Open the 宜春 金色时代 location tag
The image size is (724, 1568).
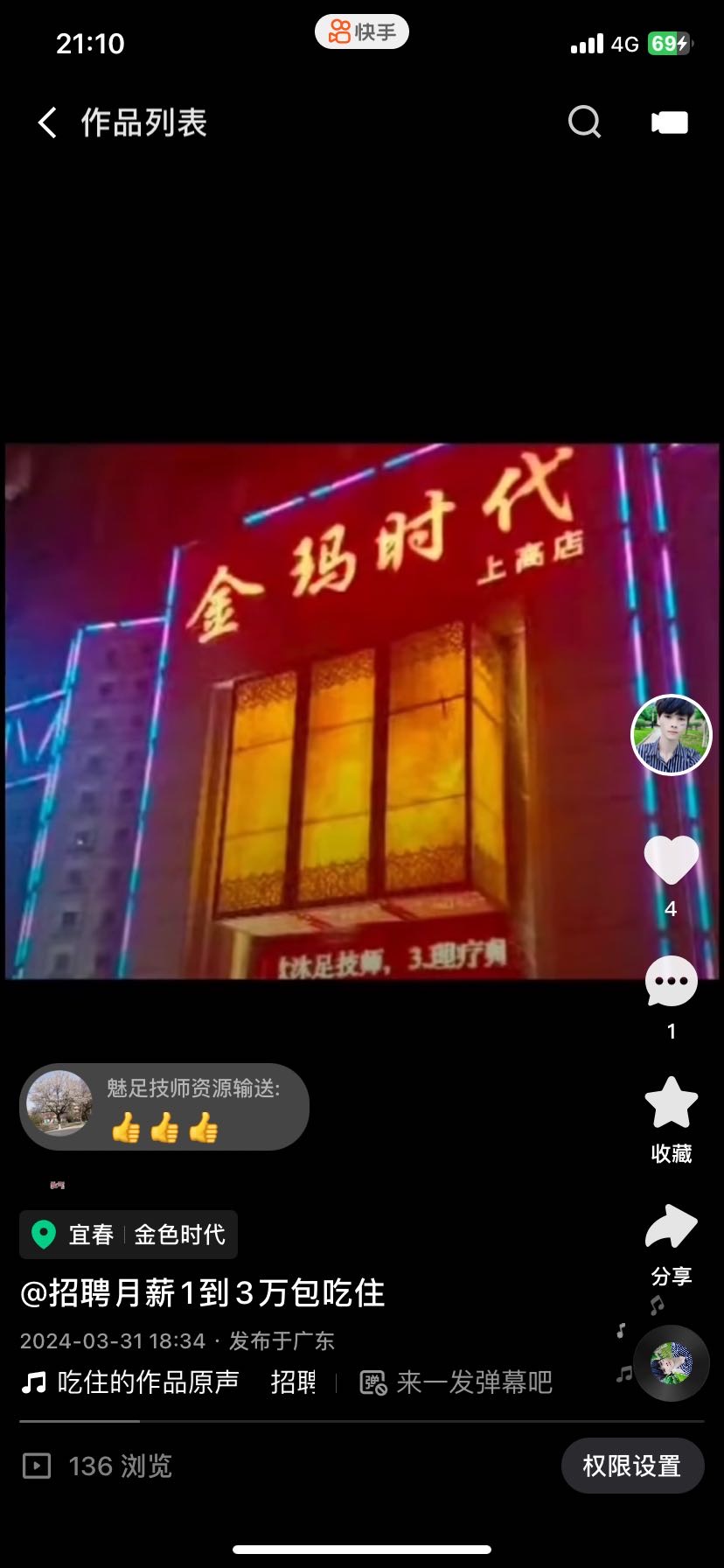click(129, 1235)
